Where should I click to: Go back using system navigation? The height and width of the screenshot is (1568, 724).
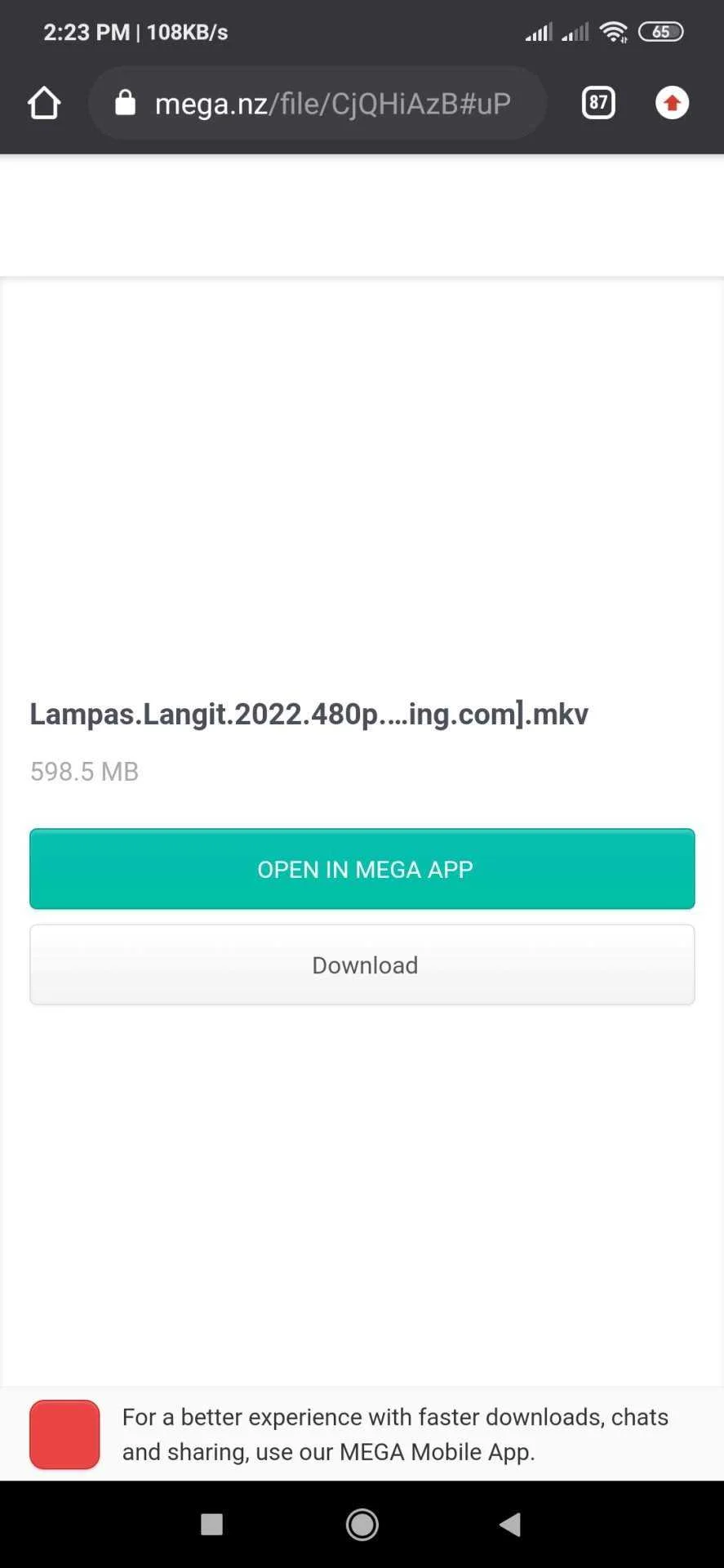click(510, 1524)
